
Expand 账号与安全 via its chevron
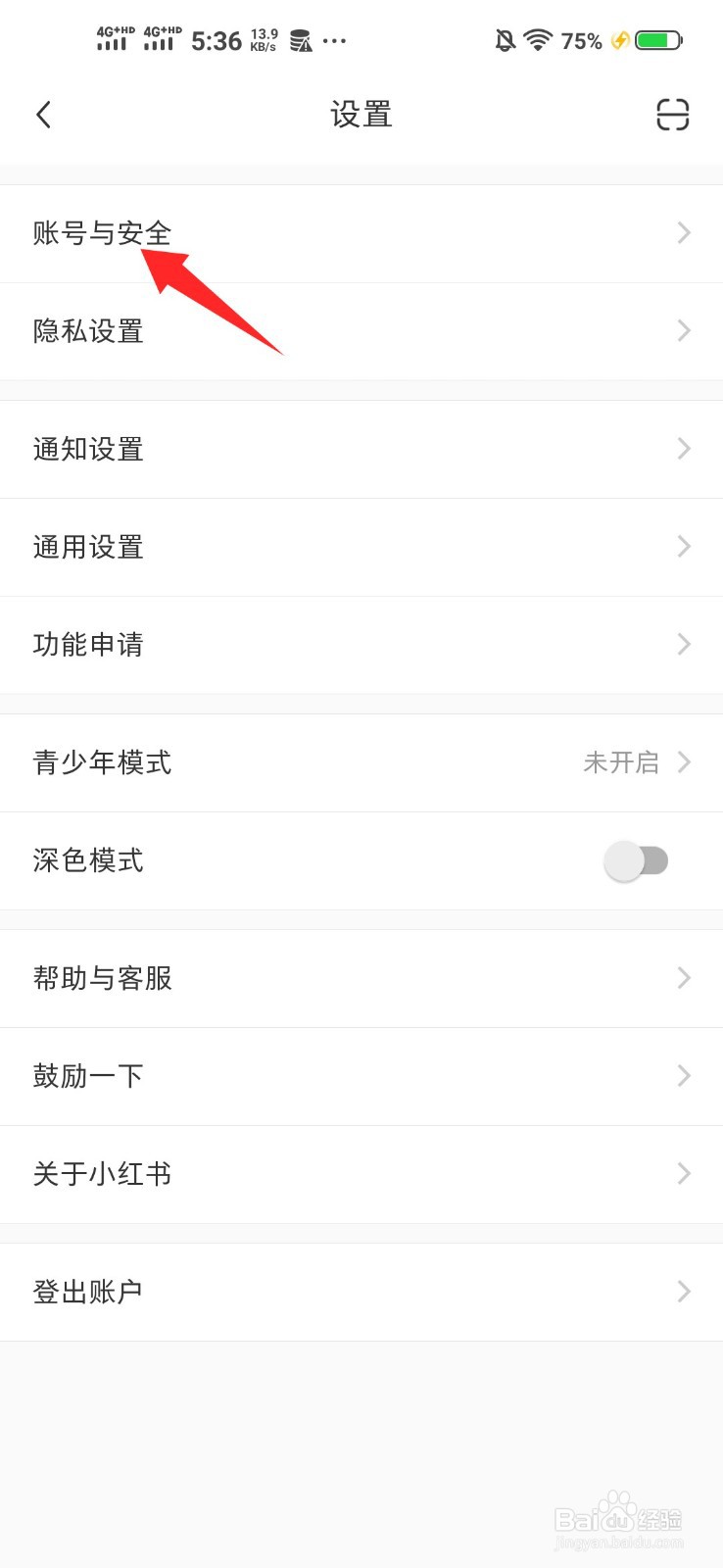(683, 233)
